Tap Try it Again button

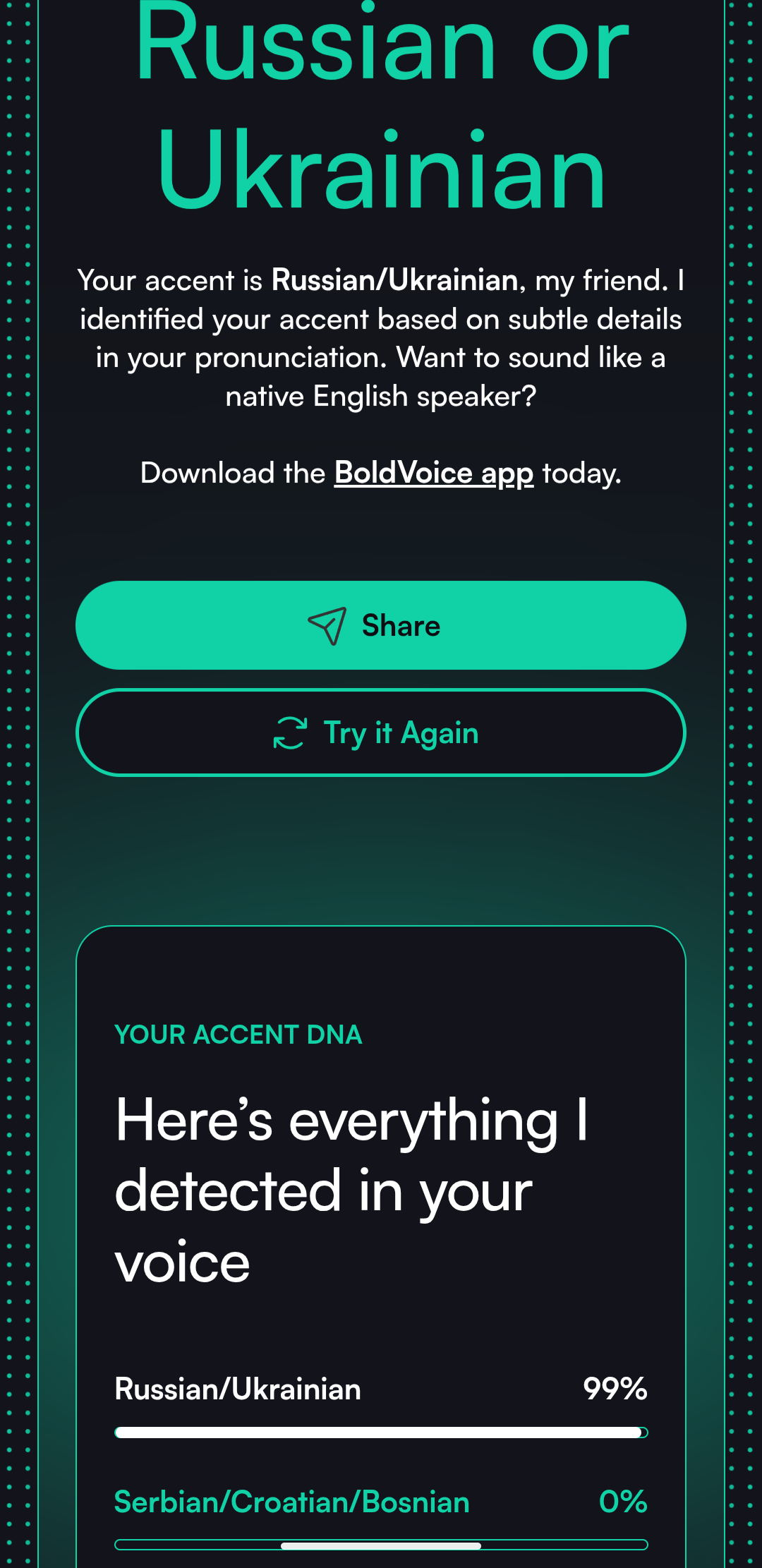coord(381,732)
